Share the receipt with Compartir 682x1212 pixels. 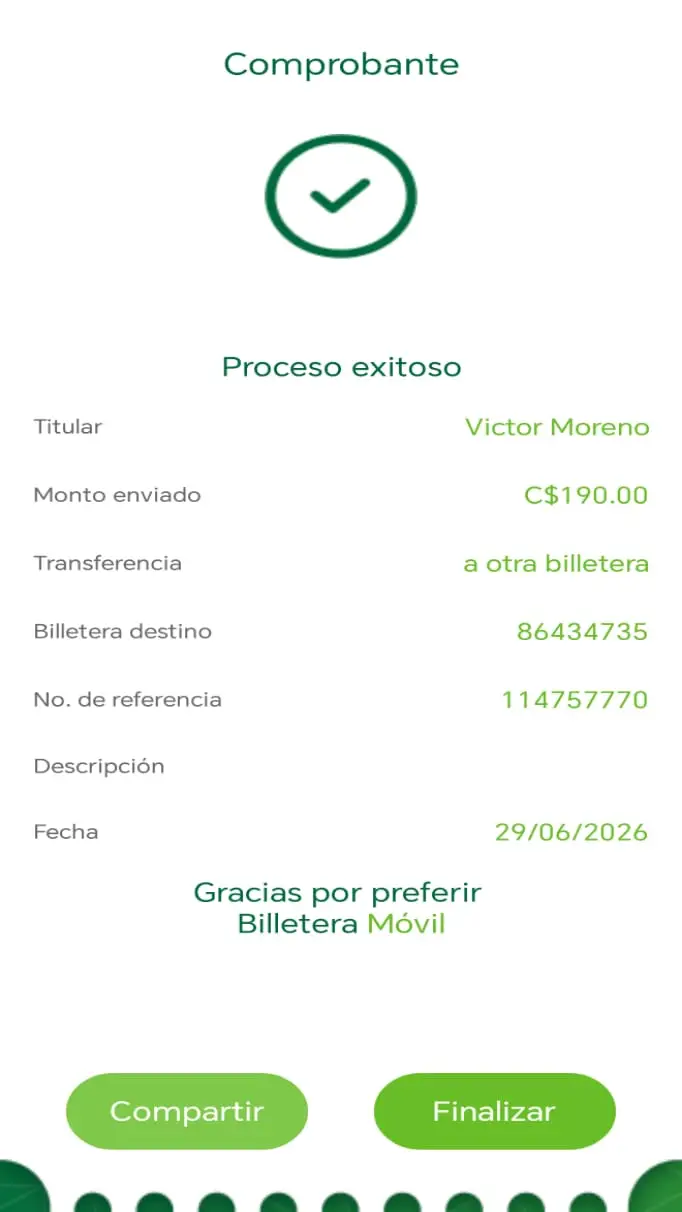click(187, 1111)
